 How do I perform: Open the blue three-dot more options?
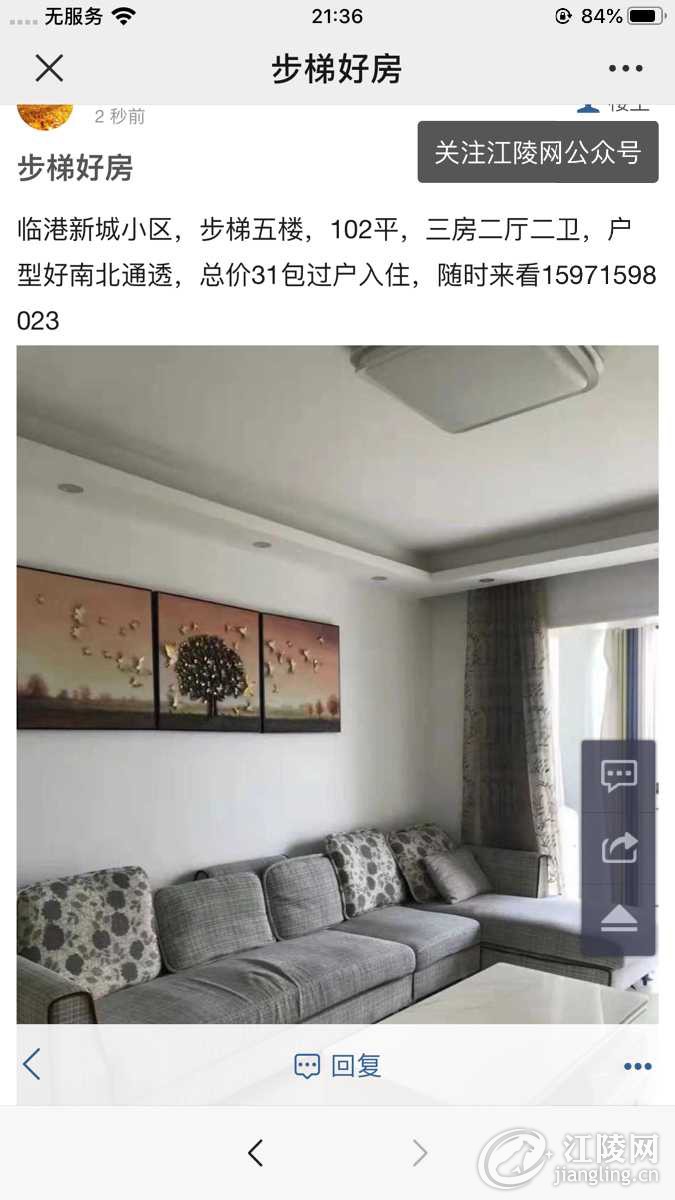(638, 1066)
